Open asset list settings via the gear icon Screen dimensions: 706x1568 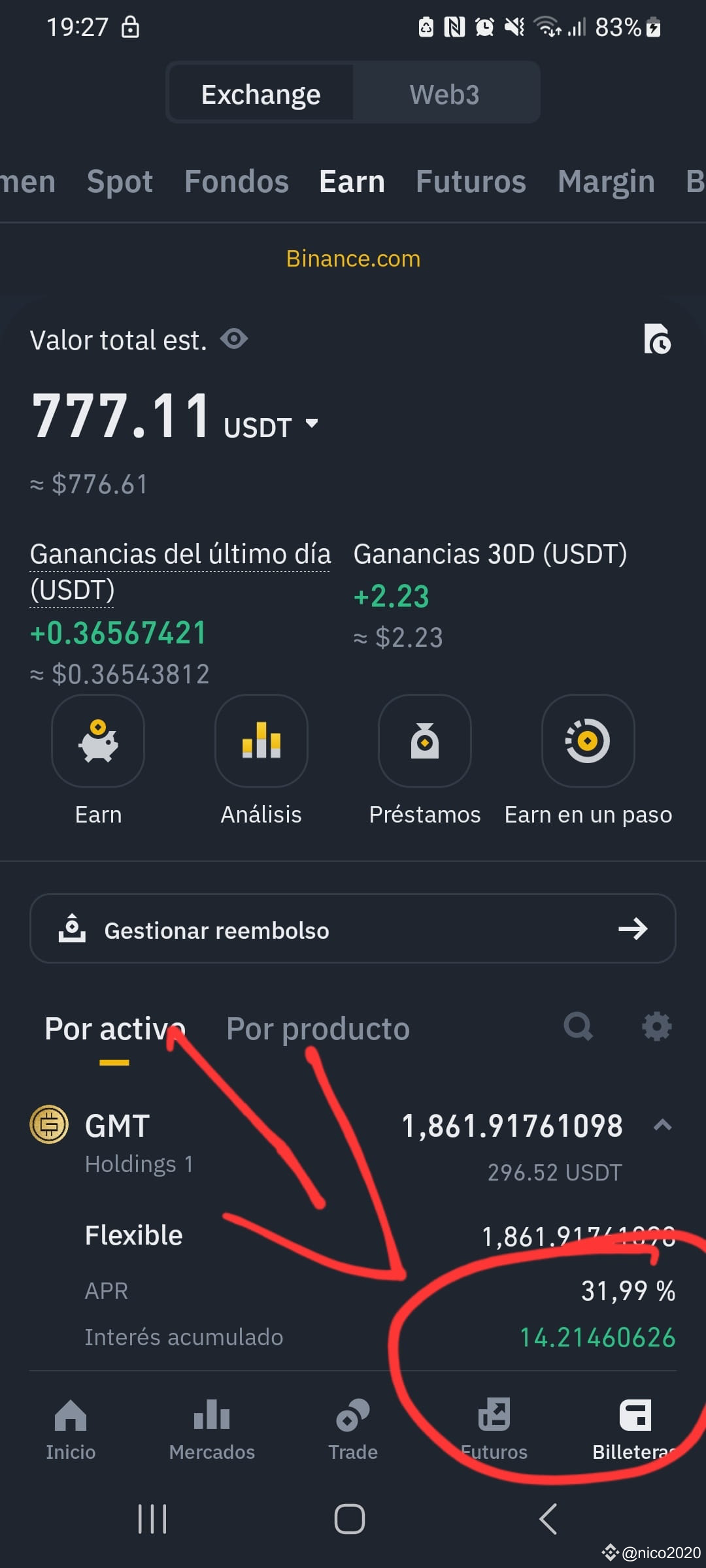pyautogui.click(x=658, y=1027)
